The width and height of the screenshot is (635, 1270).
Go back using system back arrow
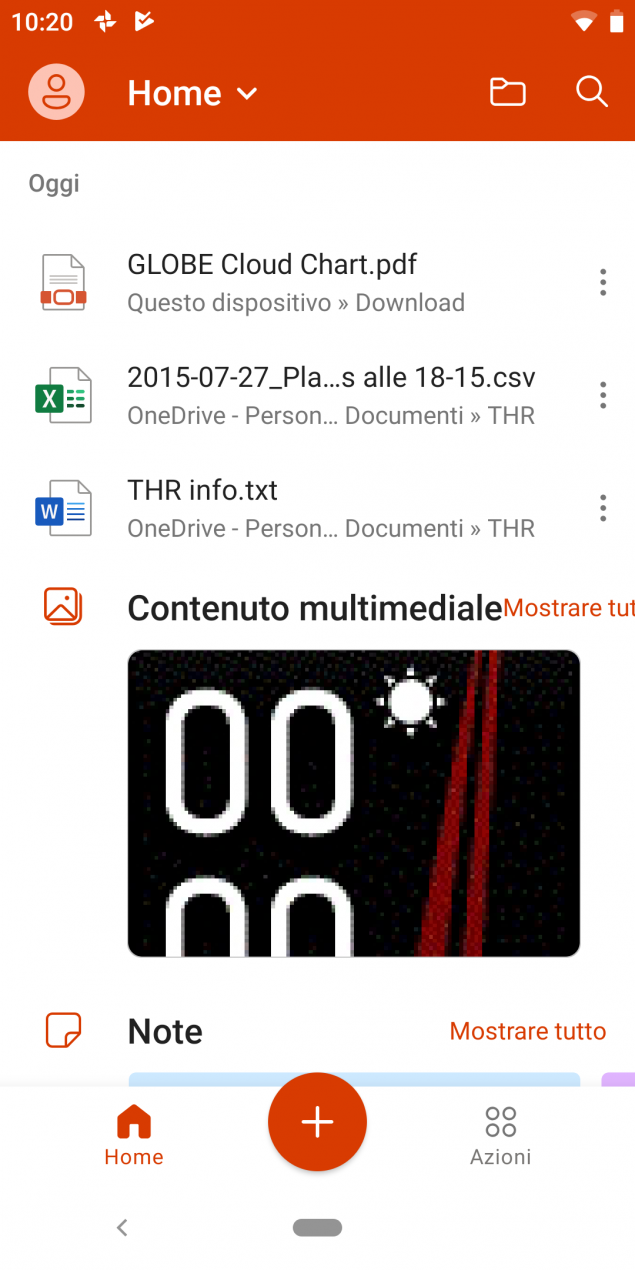click(x=122, y=1227)
